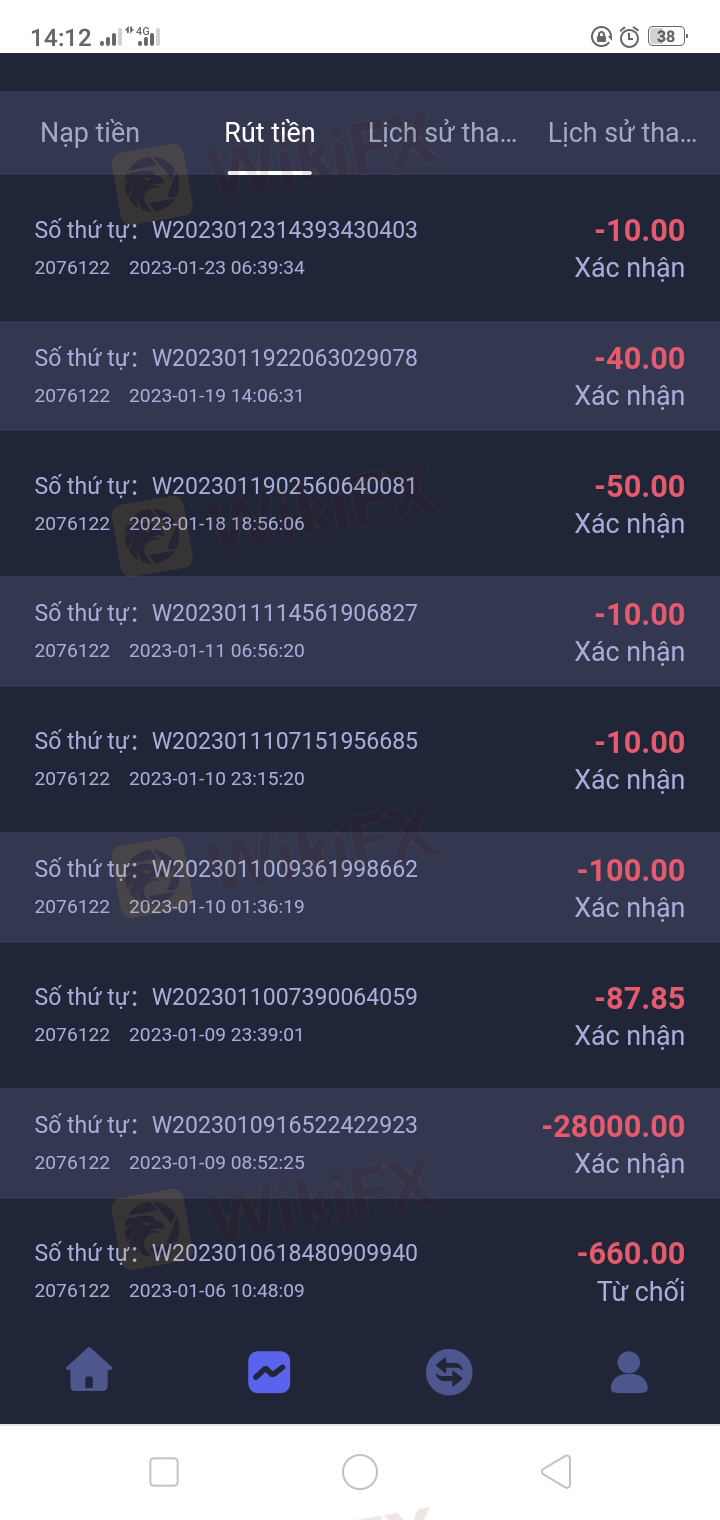Tap the system back button
The width and height of the screenshot is (720, 1520).
coord(556,1471)
